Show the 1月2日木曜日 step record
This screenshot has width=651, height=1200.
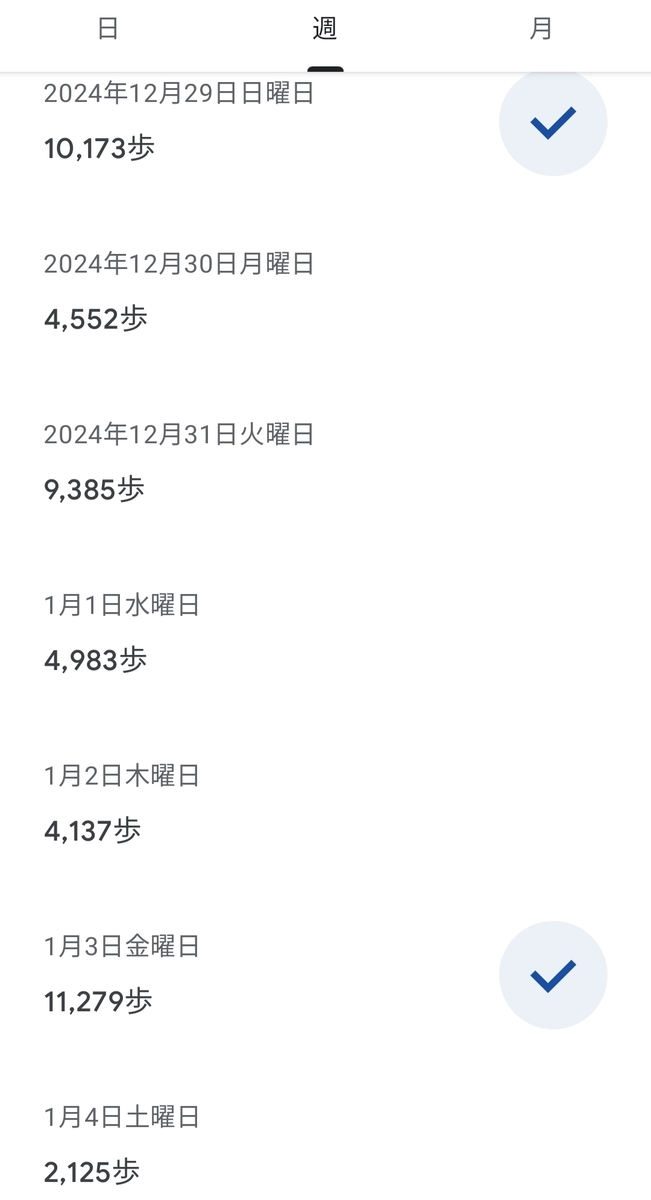point(325,803)
